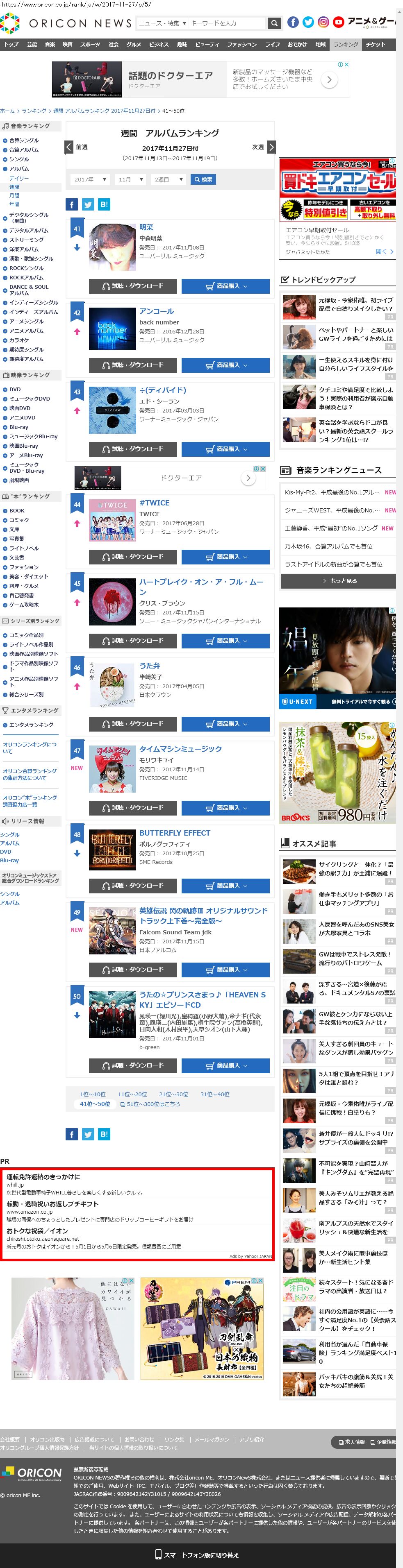Image resolution: width=403 pixels, height=1568 pixels.
Task: Select デジタルアルバム in the music ranking sidebar
Action: click(x=28, y=231)
